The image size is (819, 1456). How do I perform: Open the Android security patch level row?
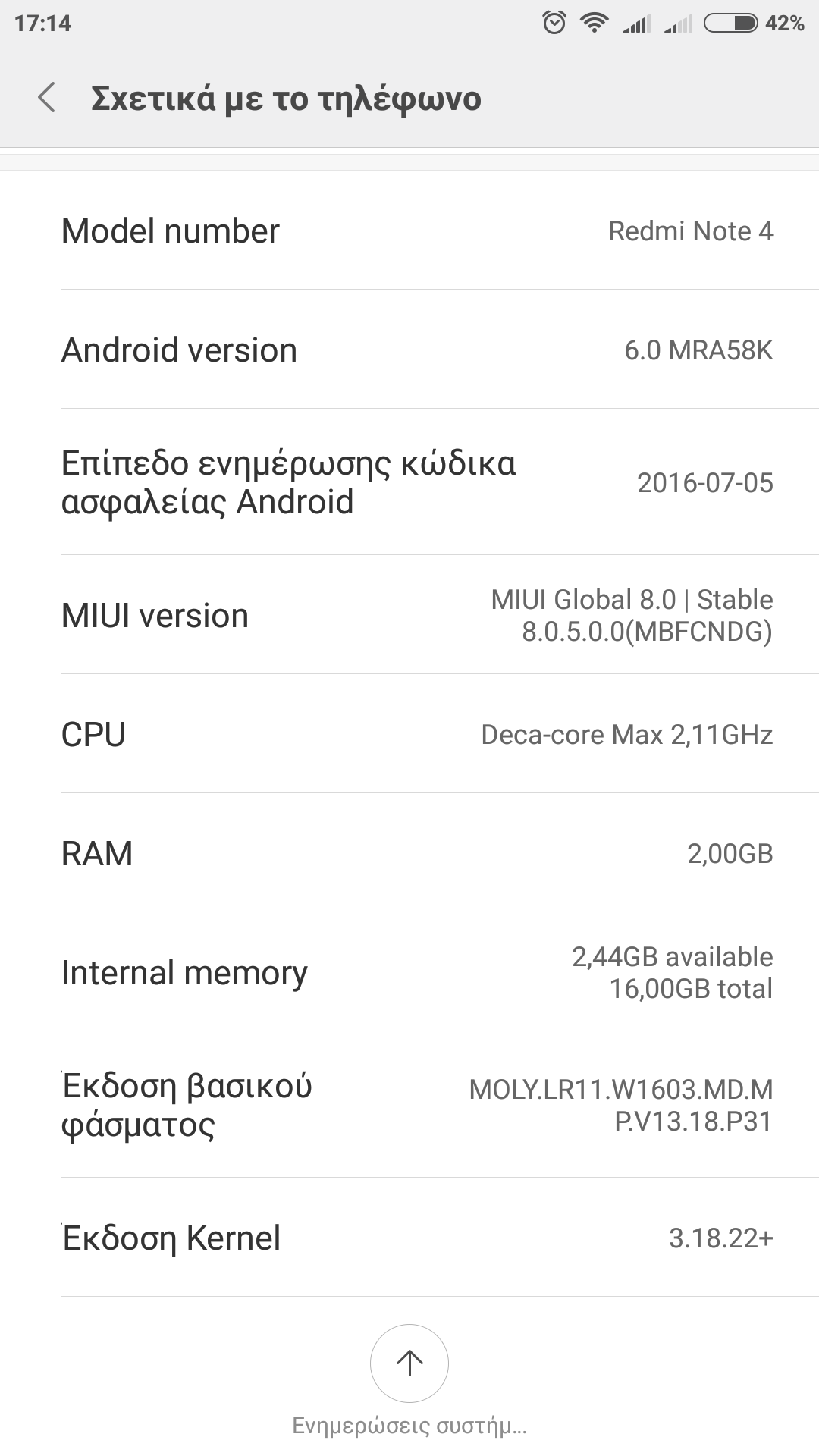pos(409,482)
